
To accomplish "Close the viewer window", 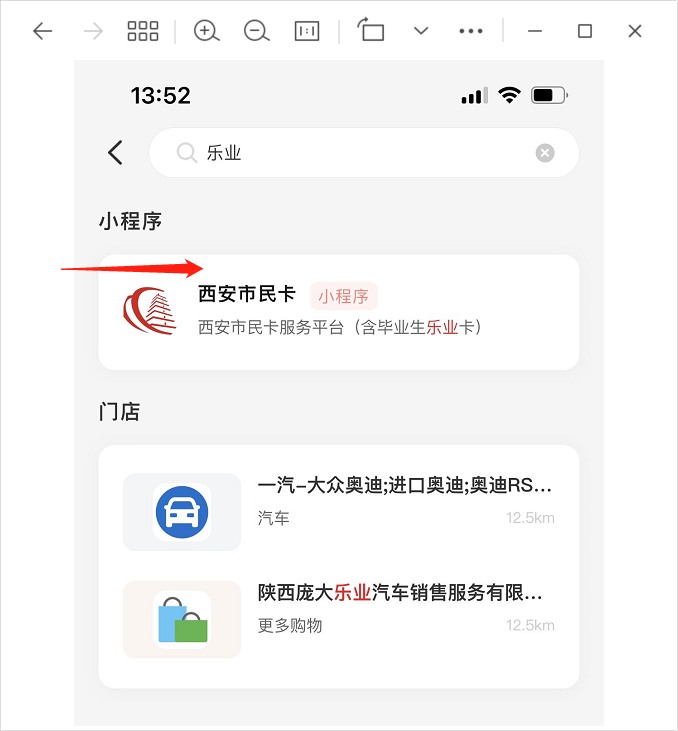I will 635,31.
